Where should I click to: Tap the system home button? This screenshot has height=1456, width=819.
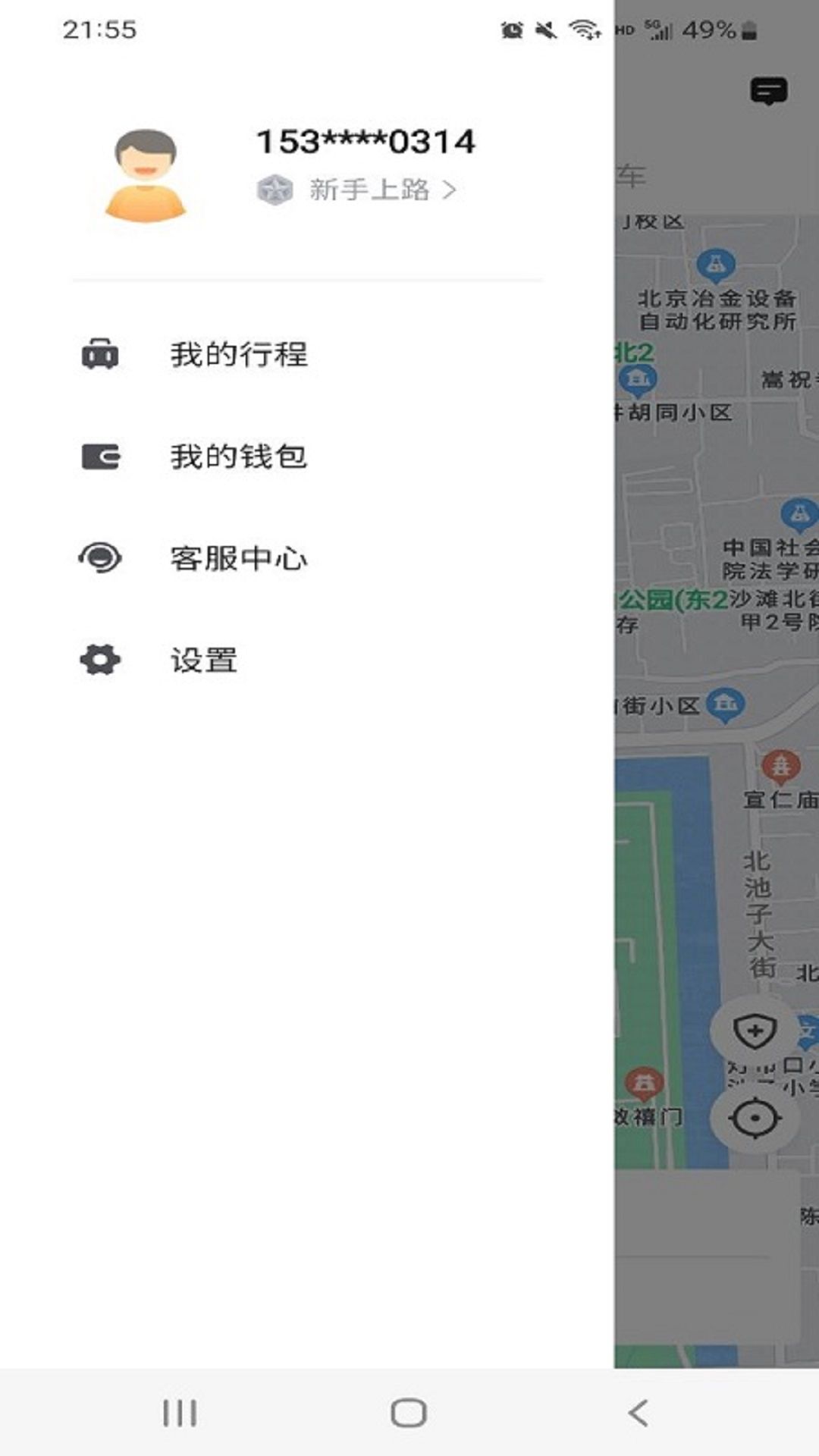[x=409, y=1413]
